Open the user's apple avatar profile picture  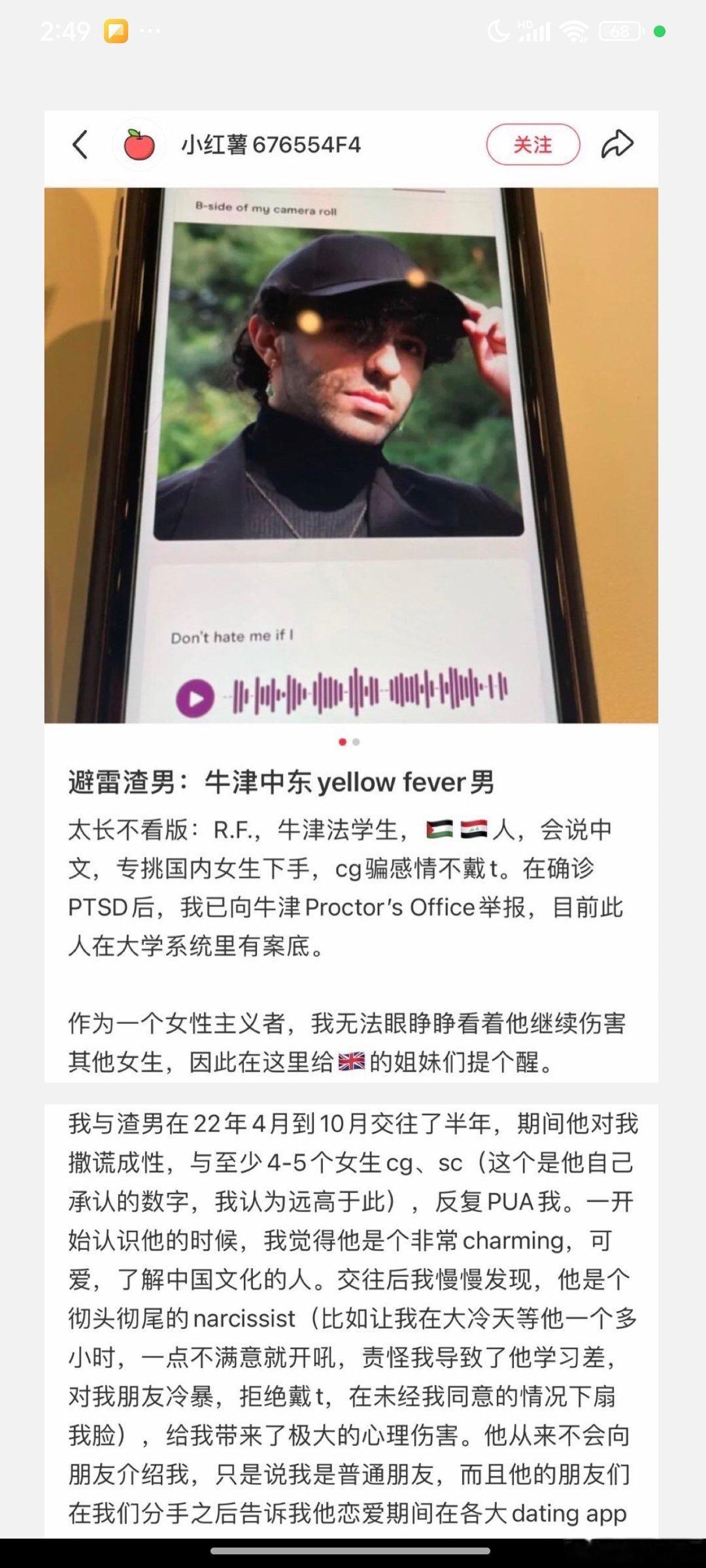pos(139,145)
